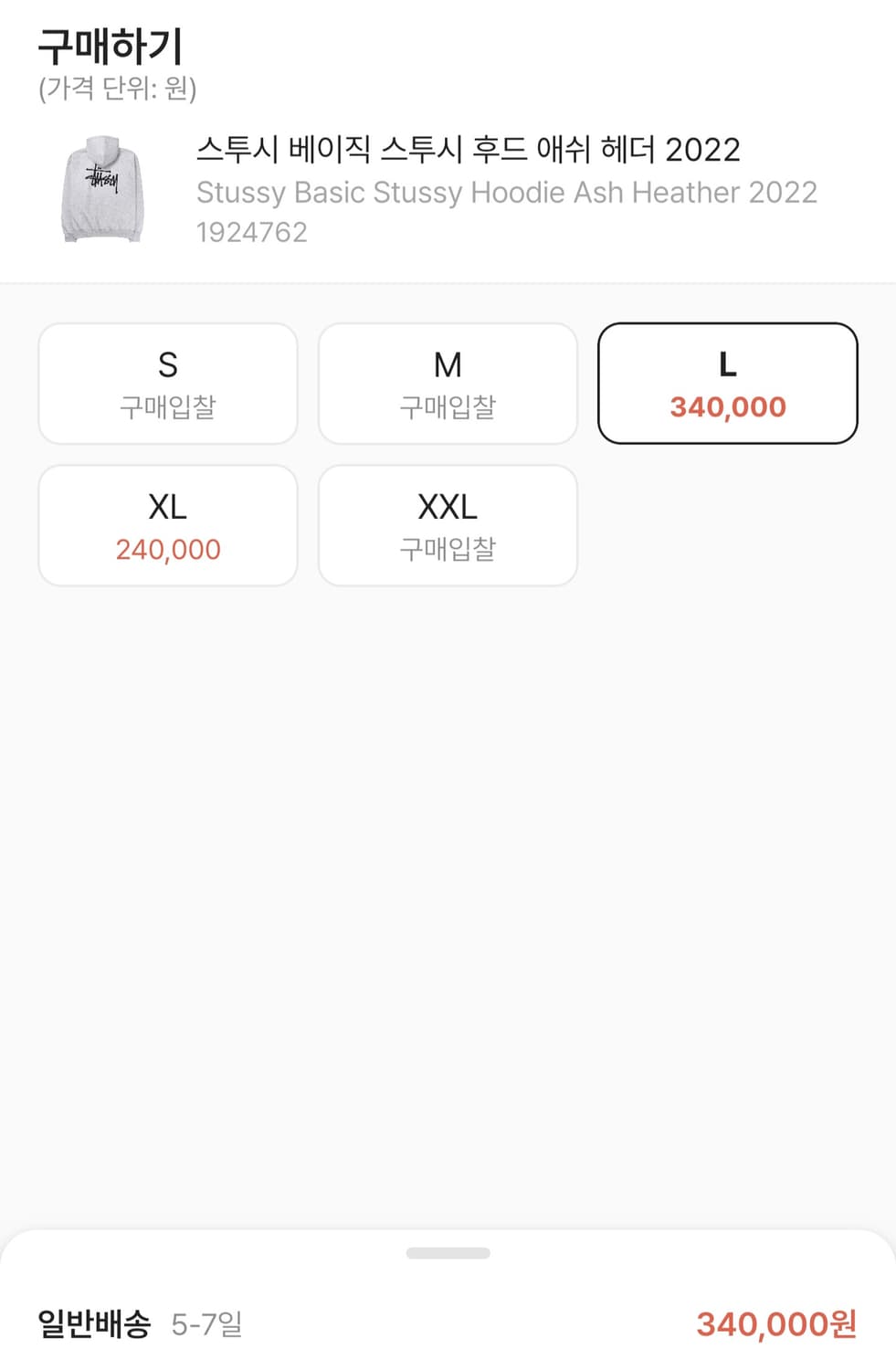Click the 240,000 price under XL
The height and width of the screenshot is (1370, 896).
coord(166,549)
